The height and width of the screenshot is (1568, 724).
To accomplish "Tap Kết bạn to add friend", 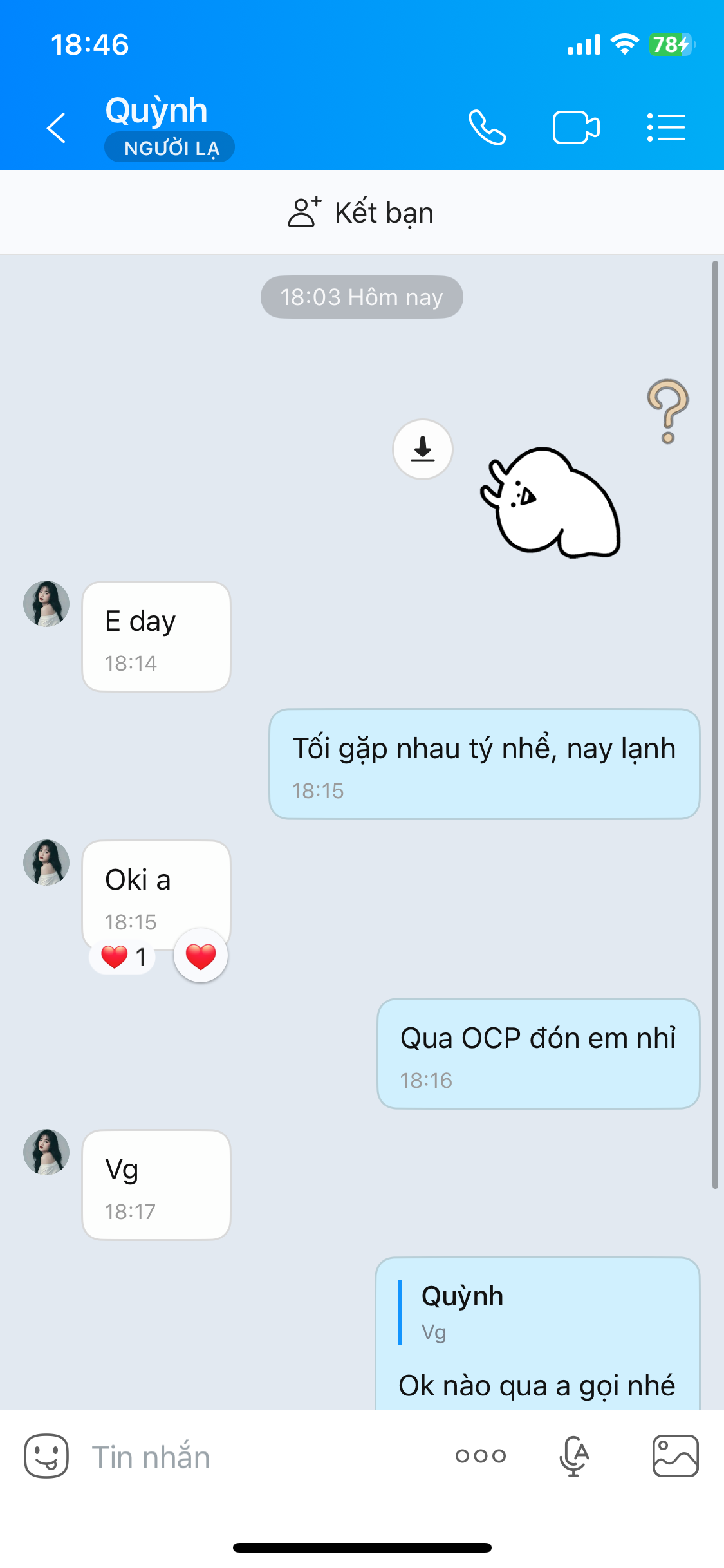I will 361,212.
